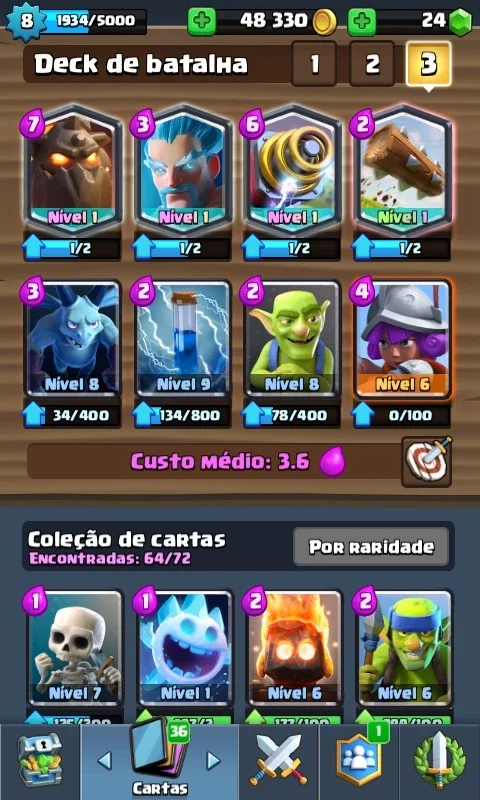
Task: Open the Goblins card, level 8
Action: pos(292,339)
